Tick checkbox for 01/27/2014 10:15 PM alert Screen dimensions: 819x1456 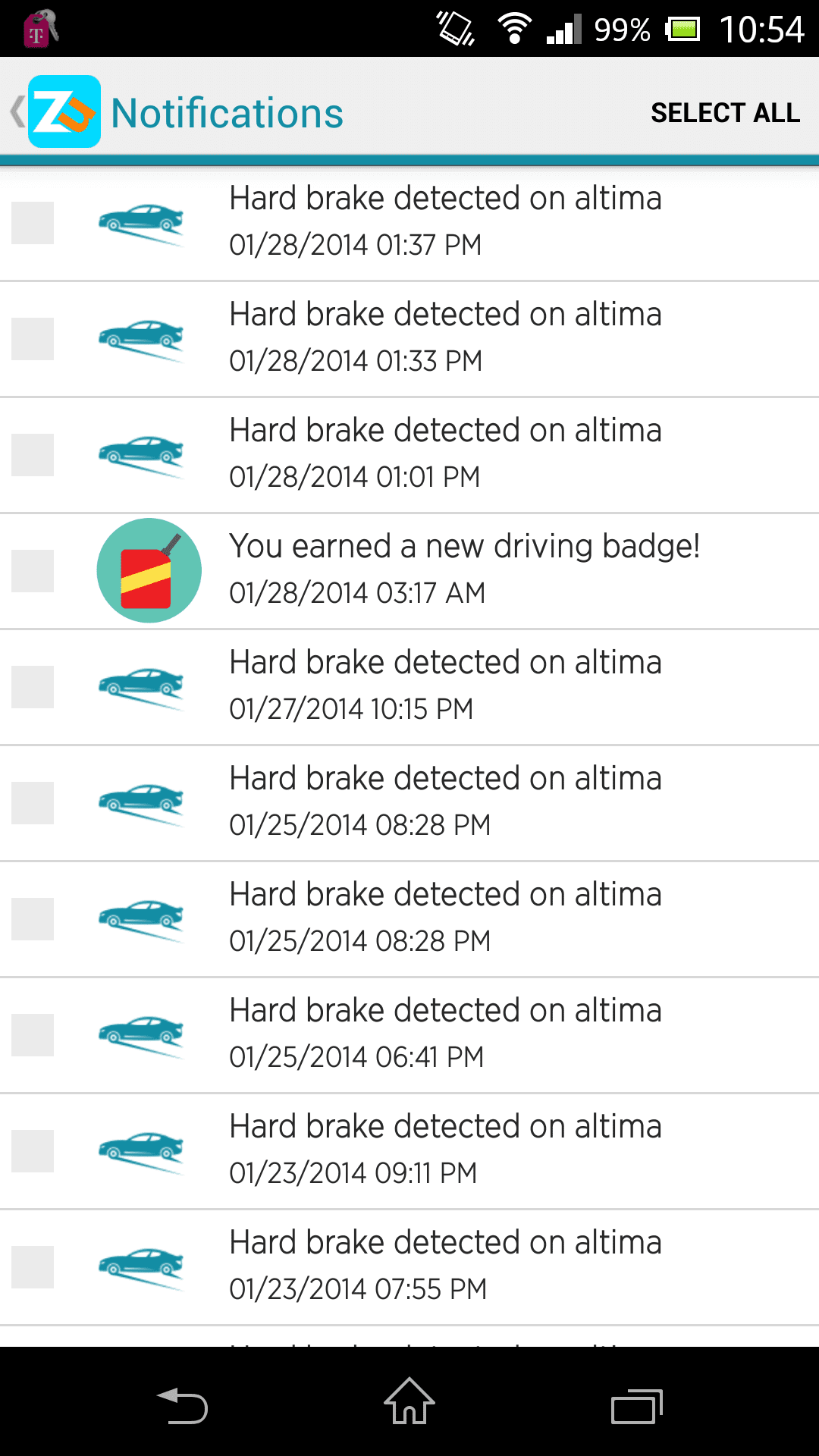point(33,687)
